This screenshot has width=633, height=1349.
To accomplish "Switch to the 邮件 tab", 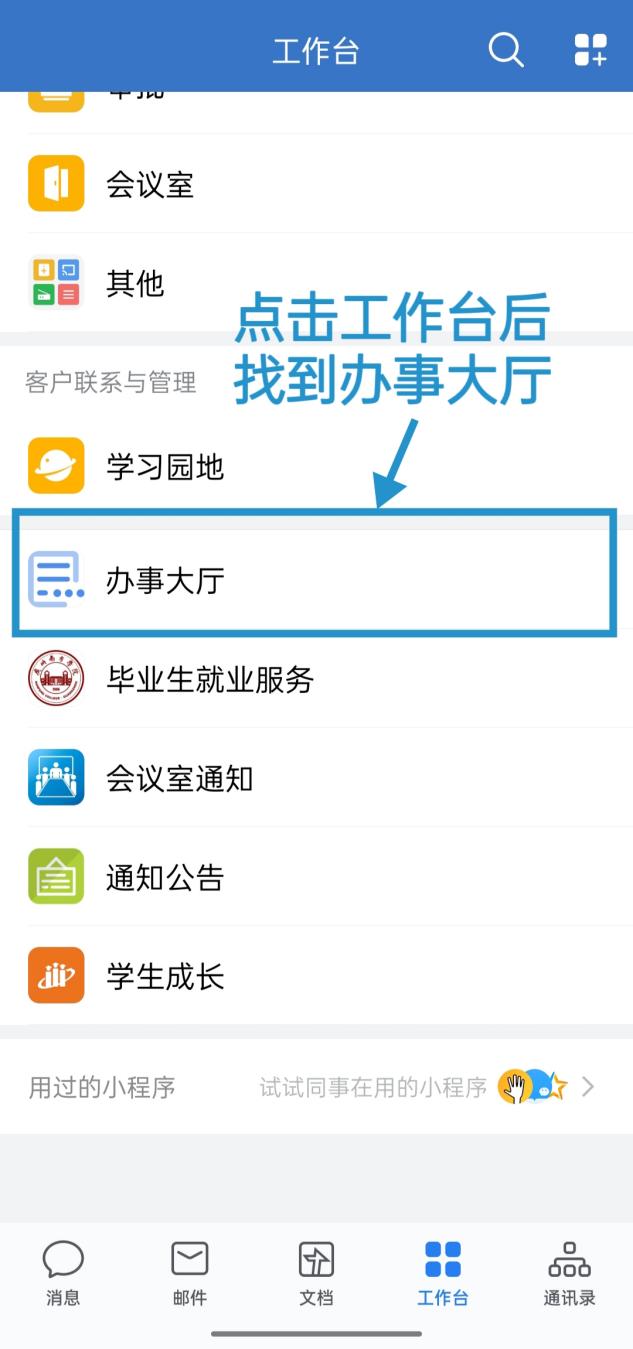I will coord(189,1272).
